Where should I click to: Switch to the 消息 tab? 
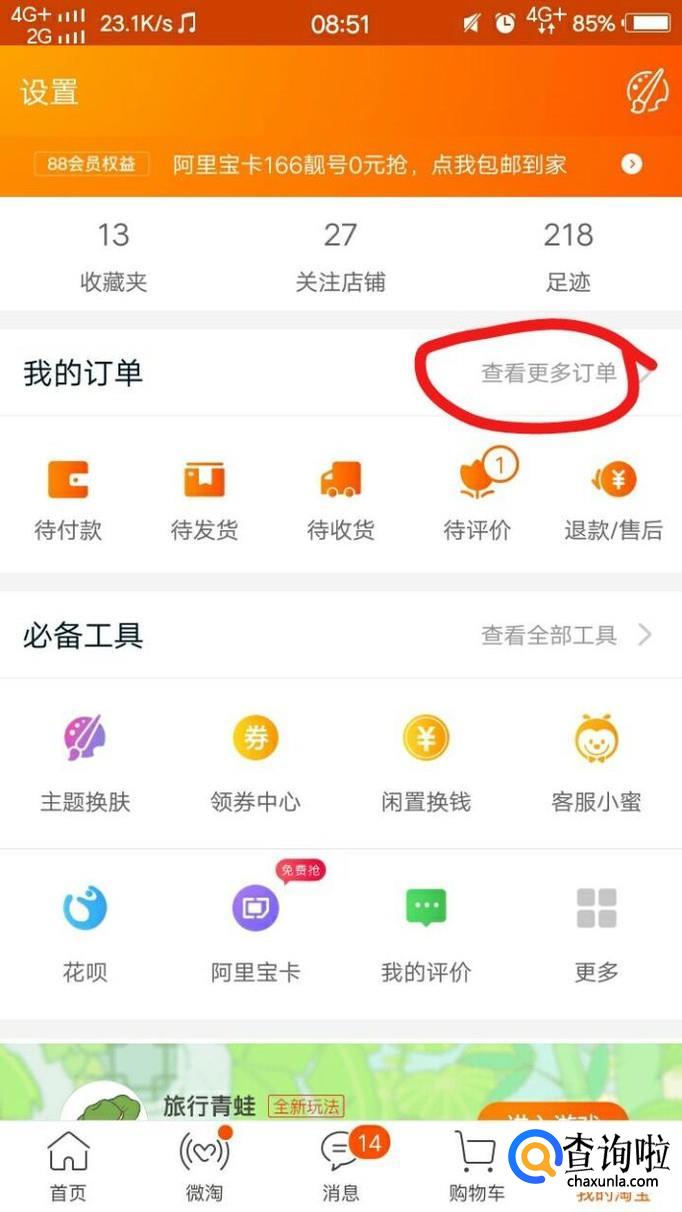click(x=340, y=1166)
